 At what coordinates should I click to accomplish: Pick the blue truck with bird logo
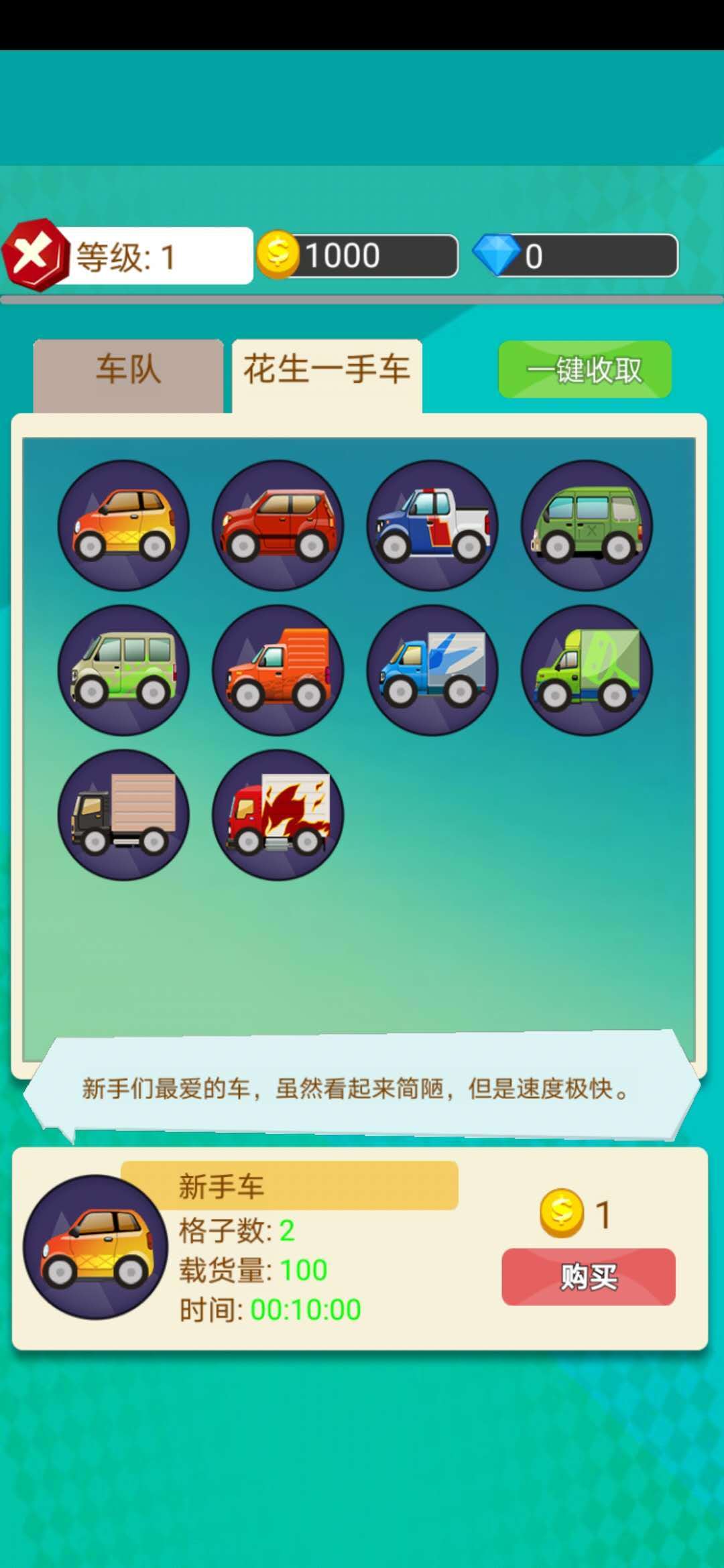pyautogui.click(x=432, y=670)
